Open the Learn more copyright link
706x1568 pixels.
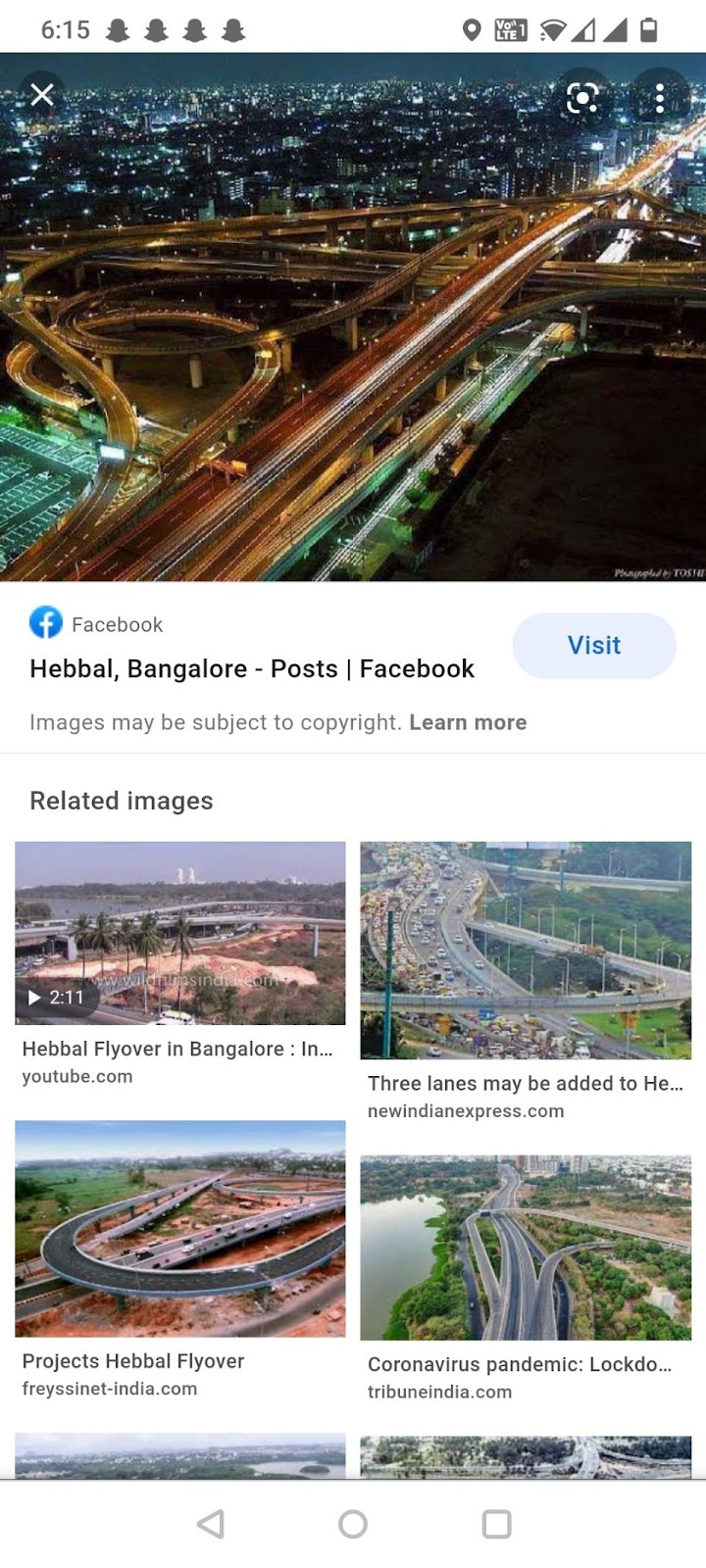pos(468,722)
